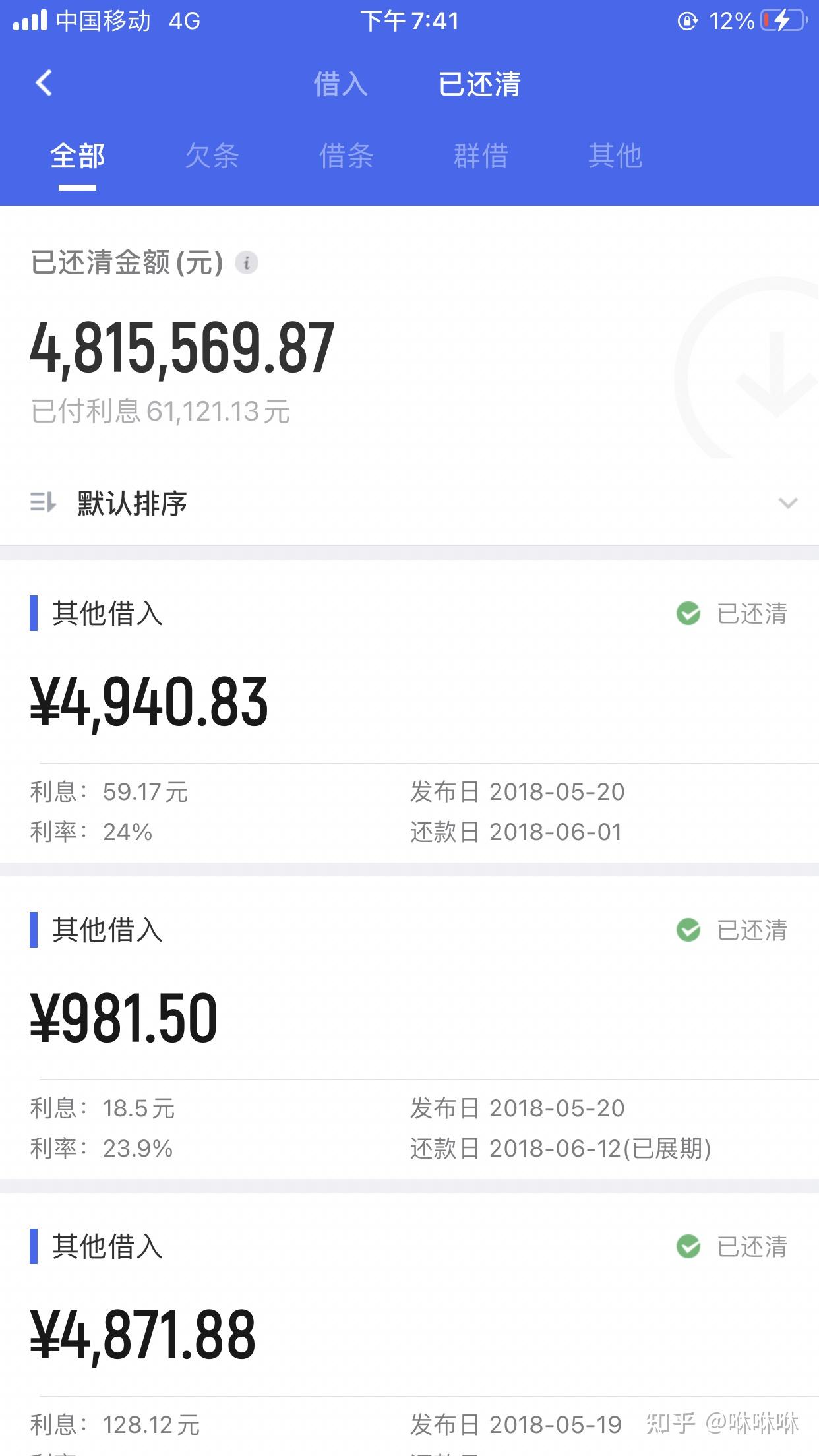819x1456 pixels.
Task: Switch to the 借条 filter tab
Action: (x=346, y=156)
